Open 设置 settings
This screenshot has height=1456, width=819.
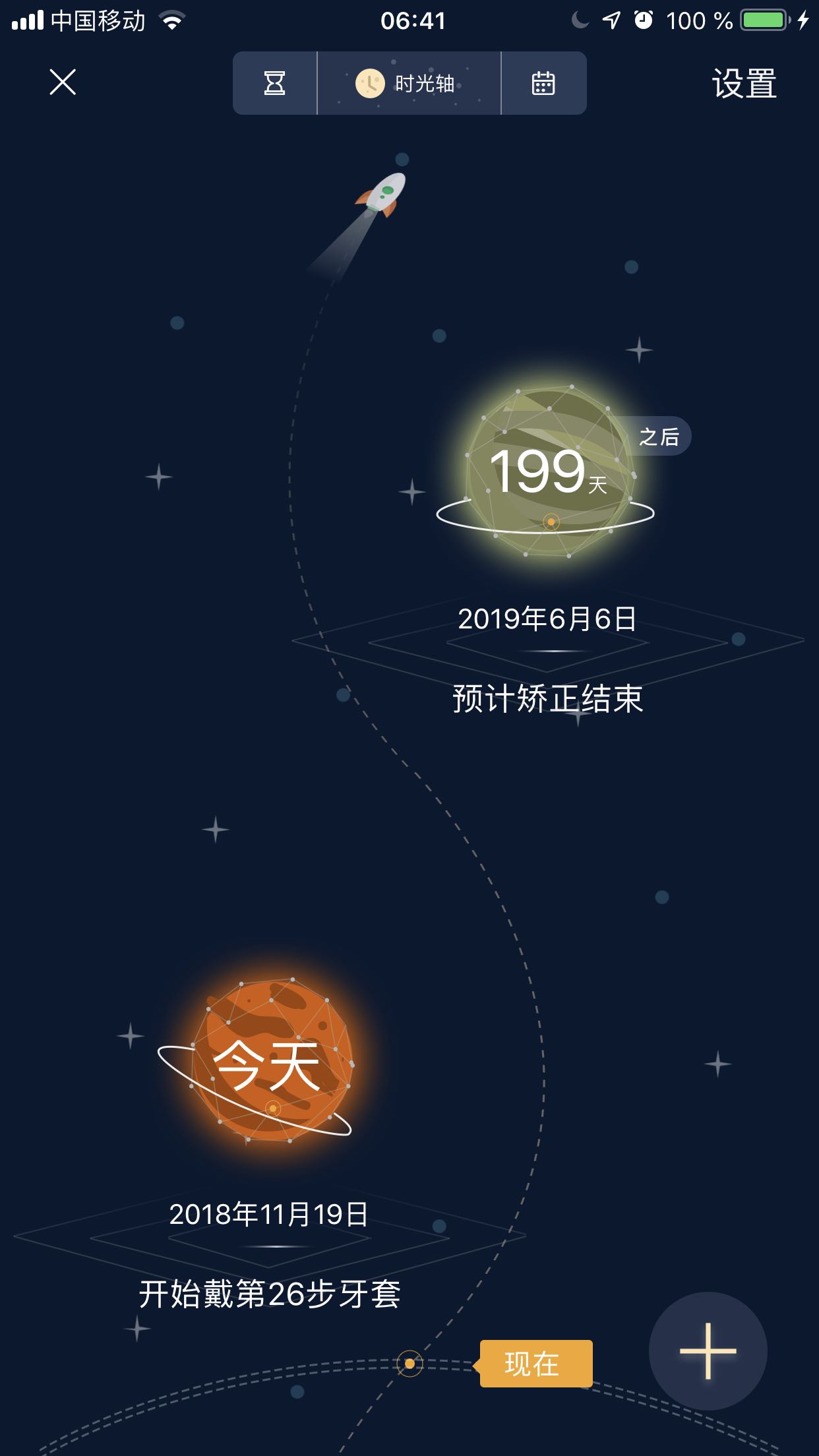click(x=744, y=84)
